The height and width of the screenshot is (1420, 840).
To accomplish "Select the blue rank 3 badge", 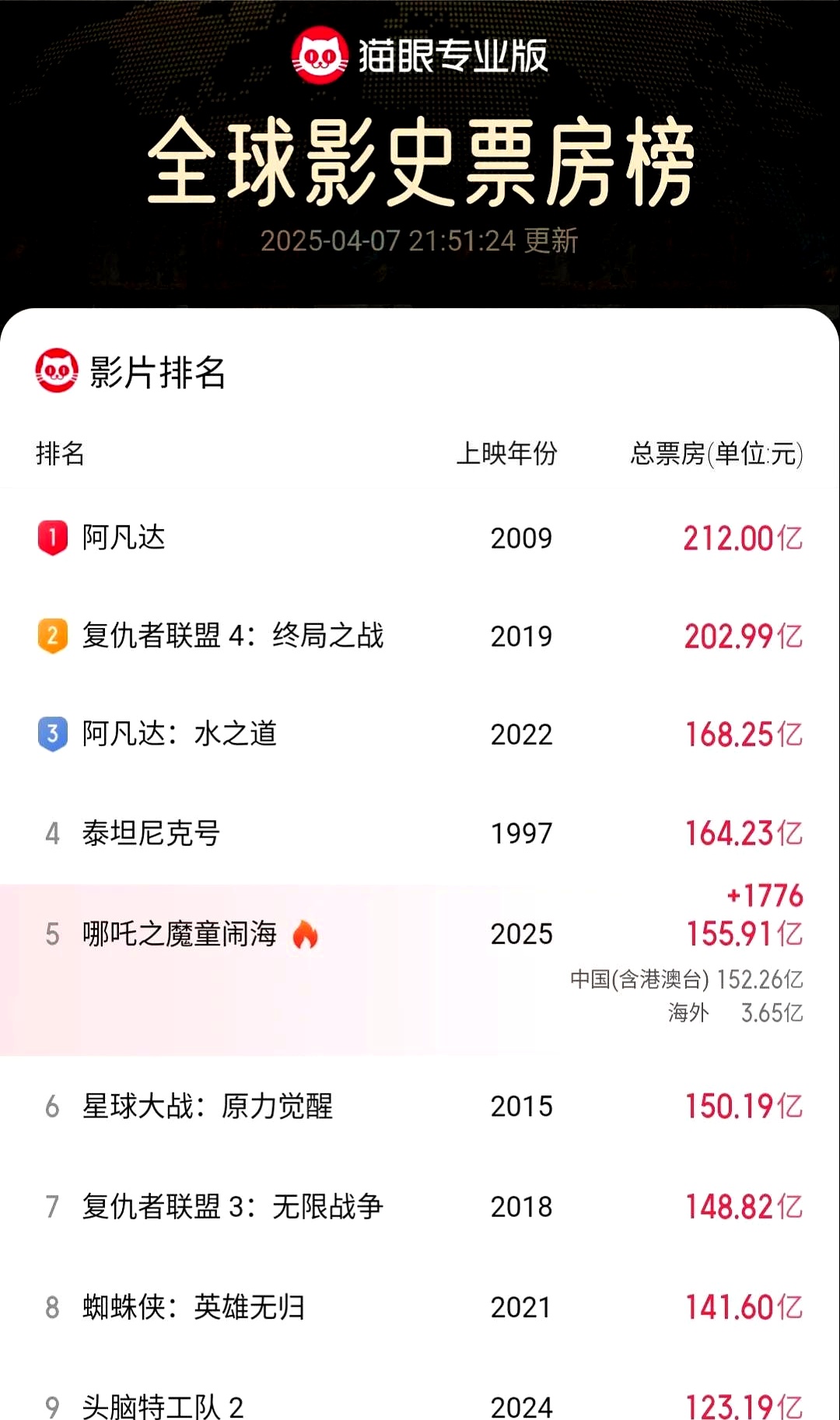I will click(52, 734).
